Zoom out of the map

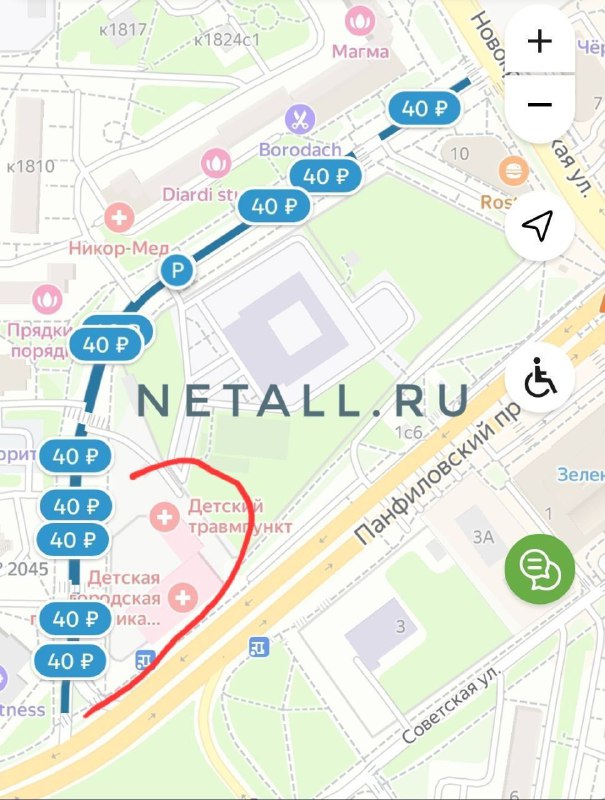pos(540,104)
